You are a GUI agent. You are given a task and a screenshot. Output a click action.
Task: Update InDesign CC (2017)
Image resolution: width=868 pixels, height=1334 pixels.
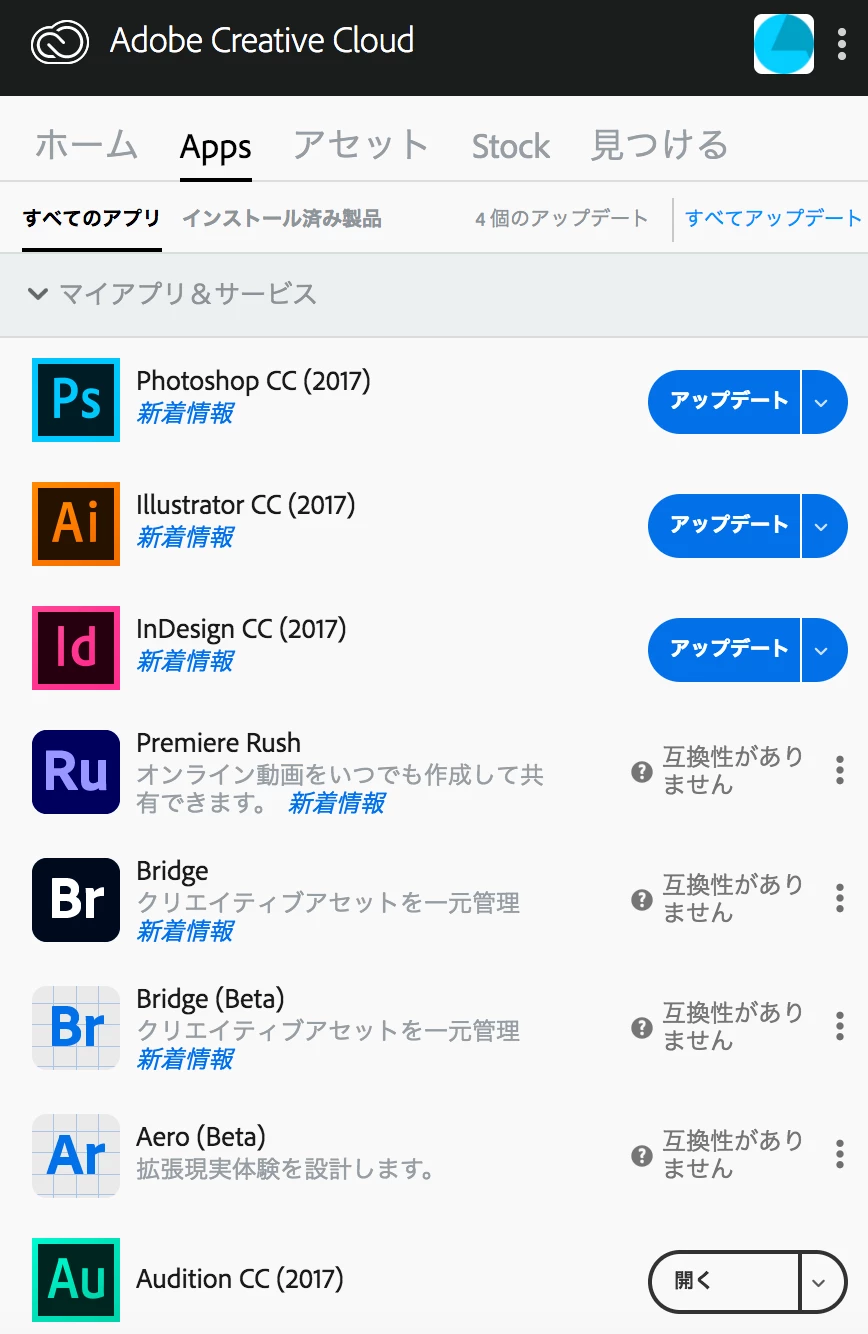[x=726, y=650]
